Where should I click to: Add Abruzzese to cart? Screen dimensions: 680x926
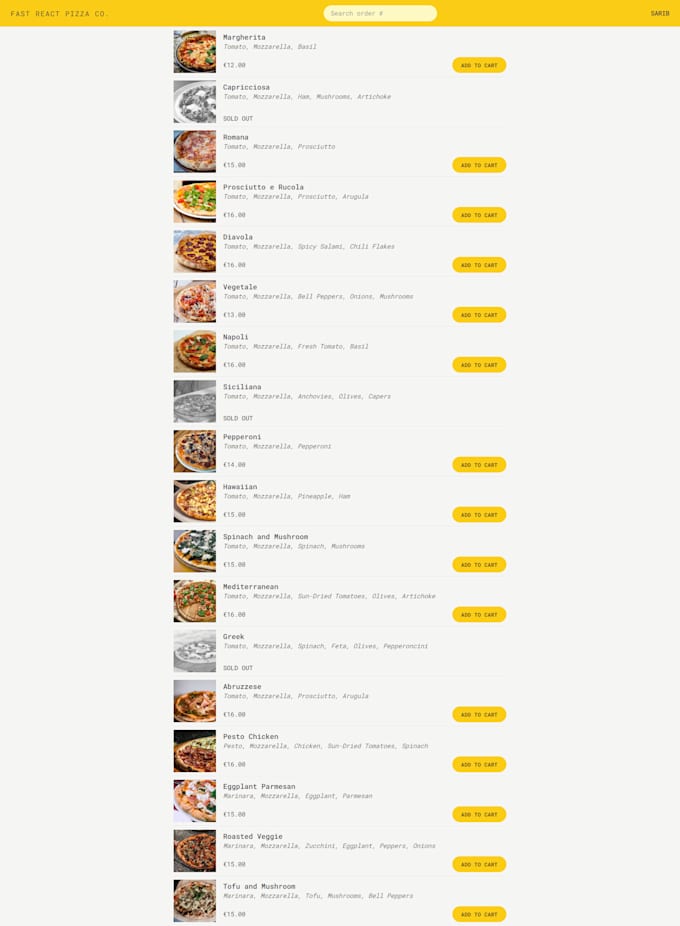pos(479,715)
